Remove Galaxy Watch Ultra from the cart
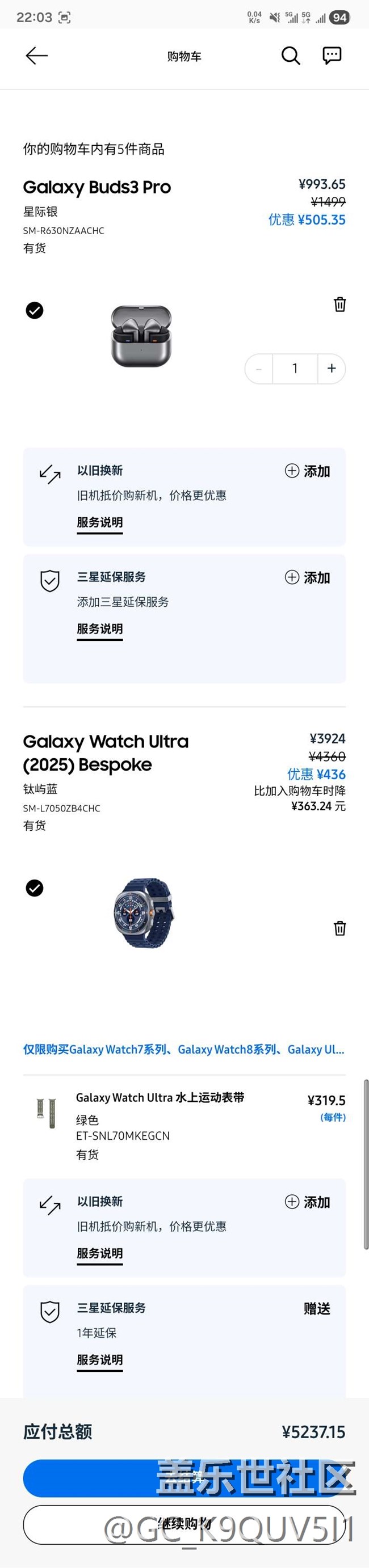369x1568 pixels. point(340,928)
